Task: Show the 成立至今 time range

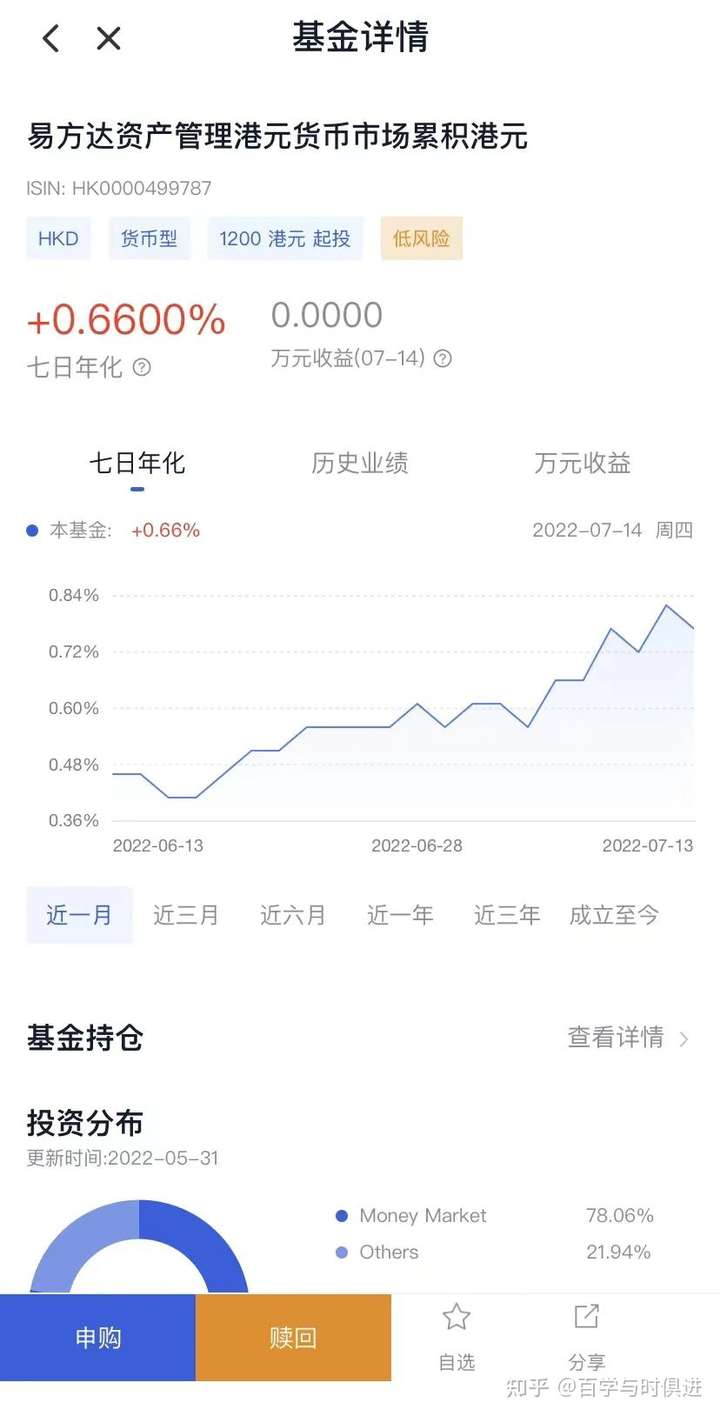Action: coord(614,915)
